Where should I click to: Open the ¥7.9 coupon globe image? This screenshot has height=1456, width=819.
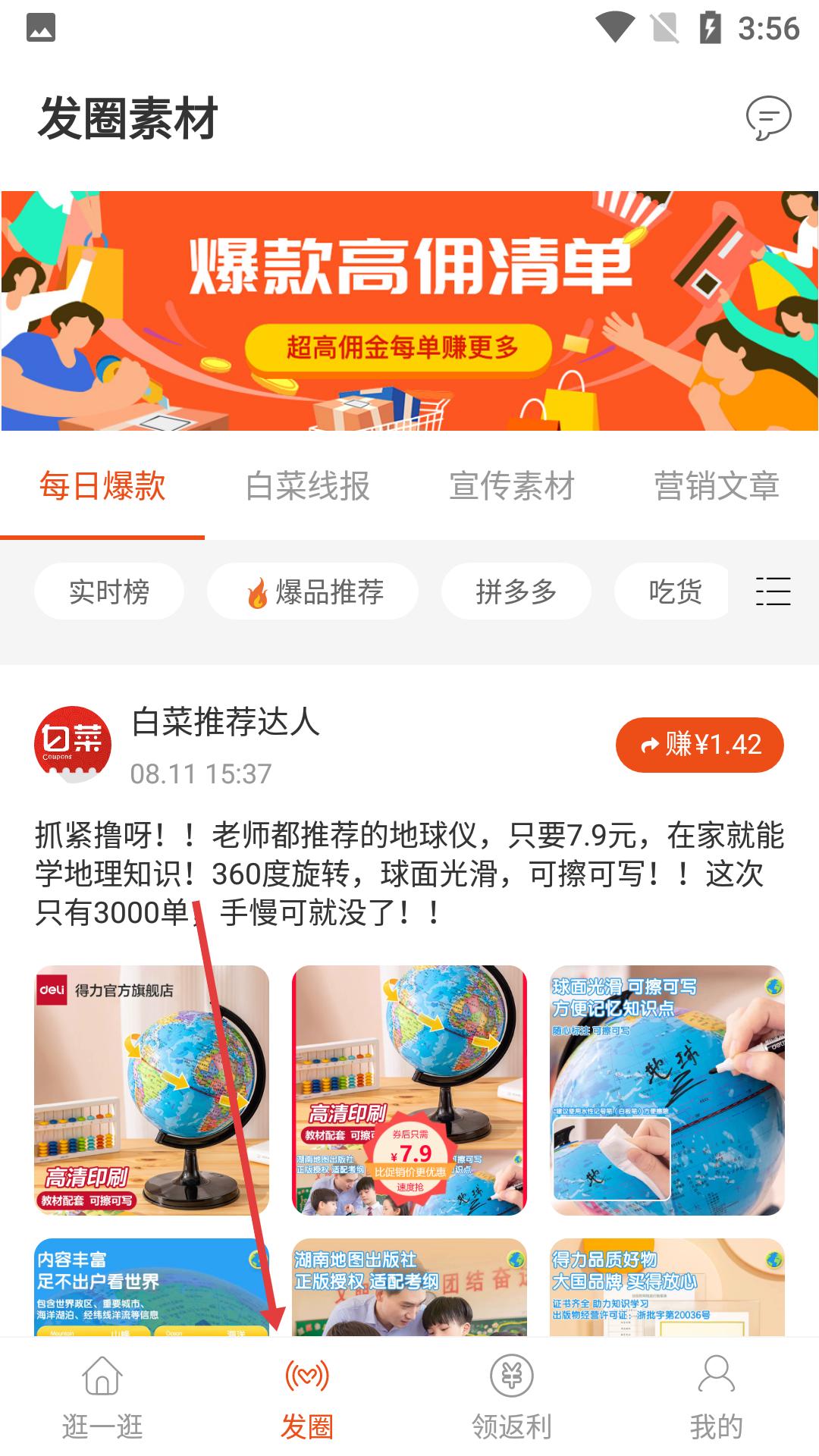pyautogui.click(x=409, y=1090)
